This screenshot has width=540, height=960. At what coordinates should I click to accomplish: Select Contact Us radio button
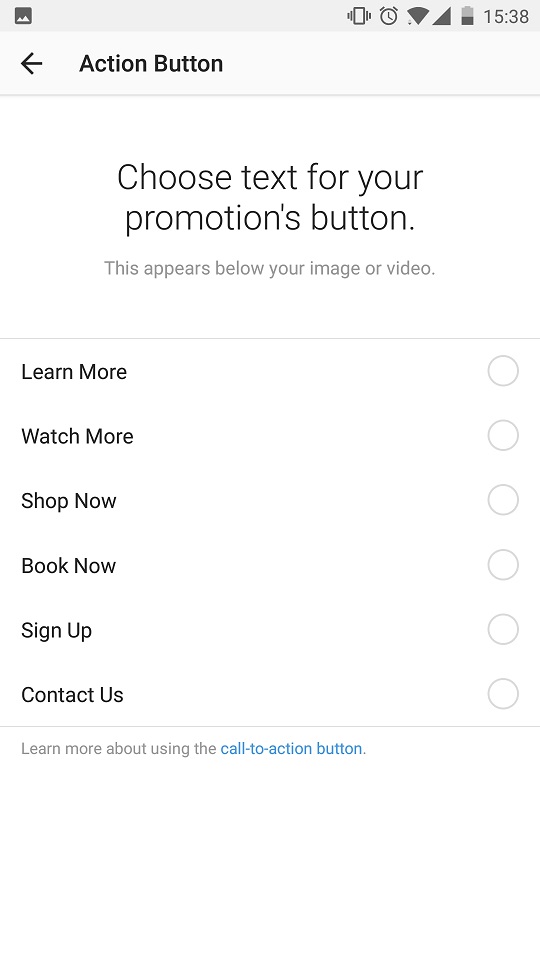point(503,694)
